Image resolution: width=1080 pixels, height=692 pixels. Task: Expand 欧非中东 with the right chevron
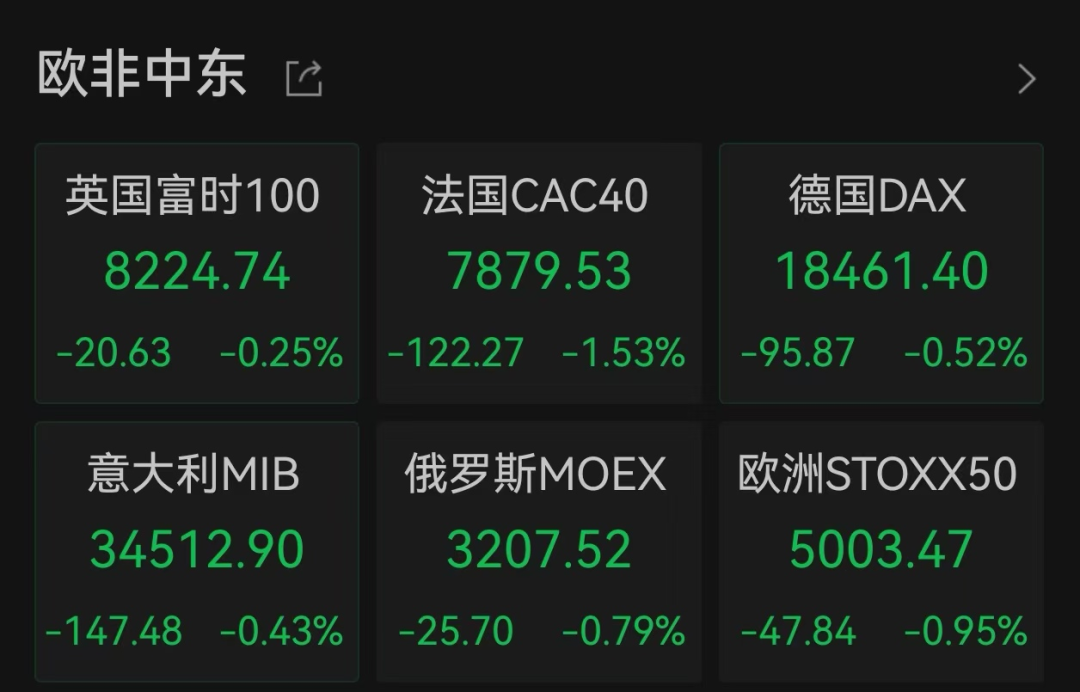pyautogui.click(x=1026, y=79)
